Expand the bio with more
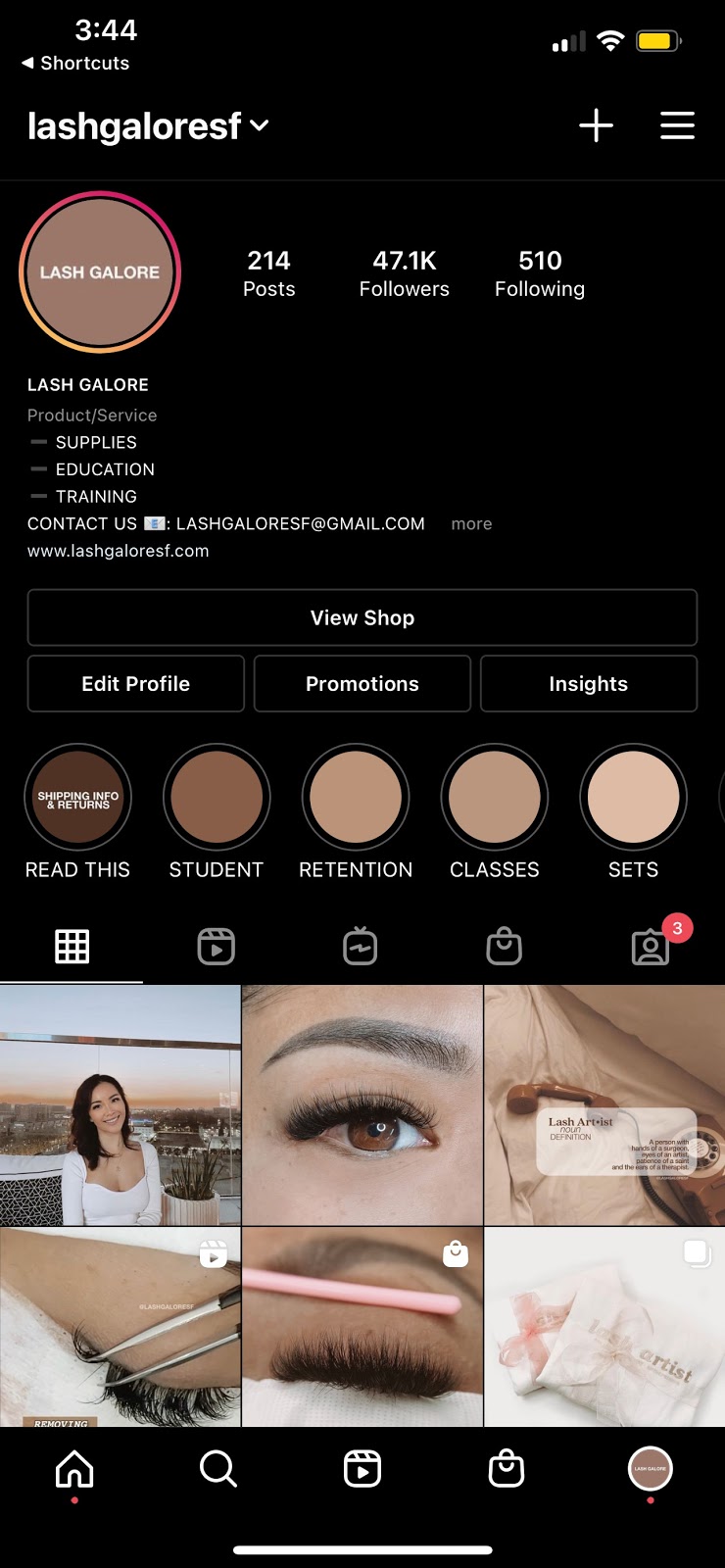The width and height of the screenshot is (725, 1568). coord(471,524)
